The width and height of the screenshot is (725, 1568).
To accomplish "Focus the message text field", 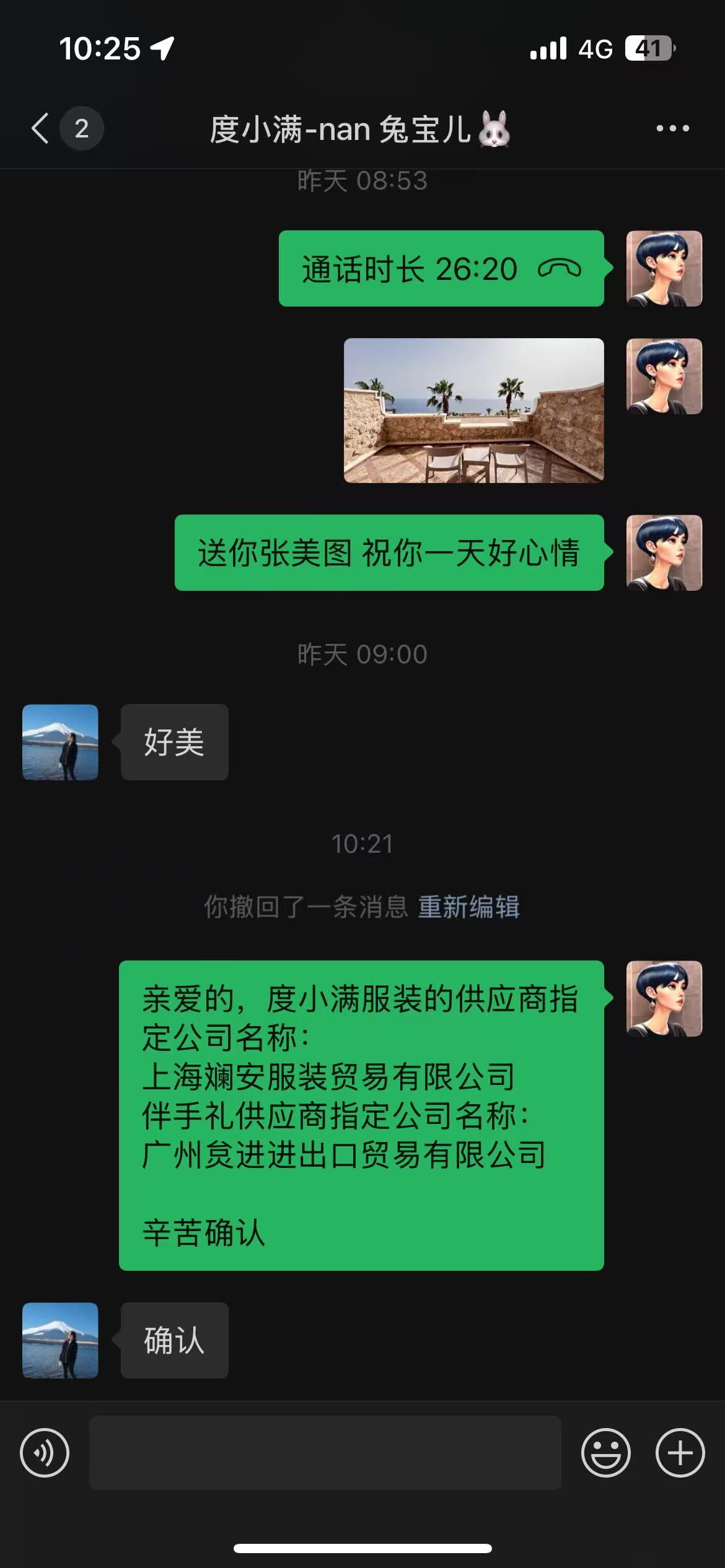I will (325, 1453).
